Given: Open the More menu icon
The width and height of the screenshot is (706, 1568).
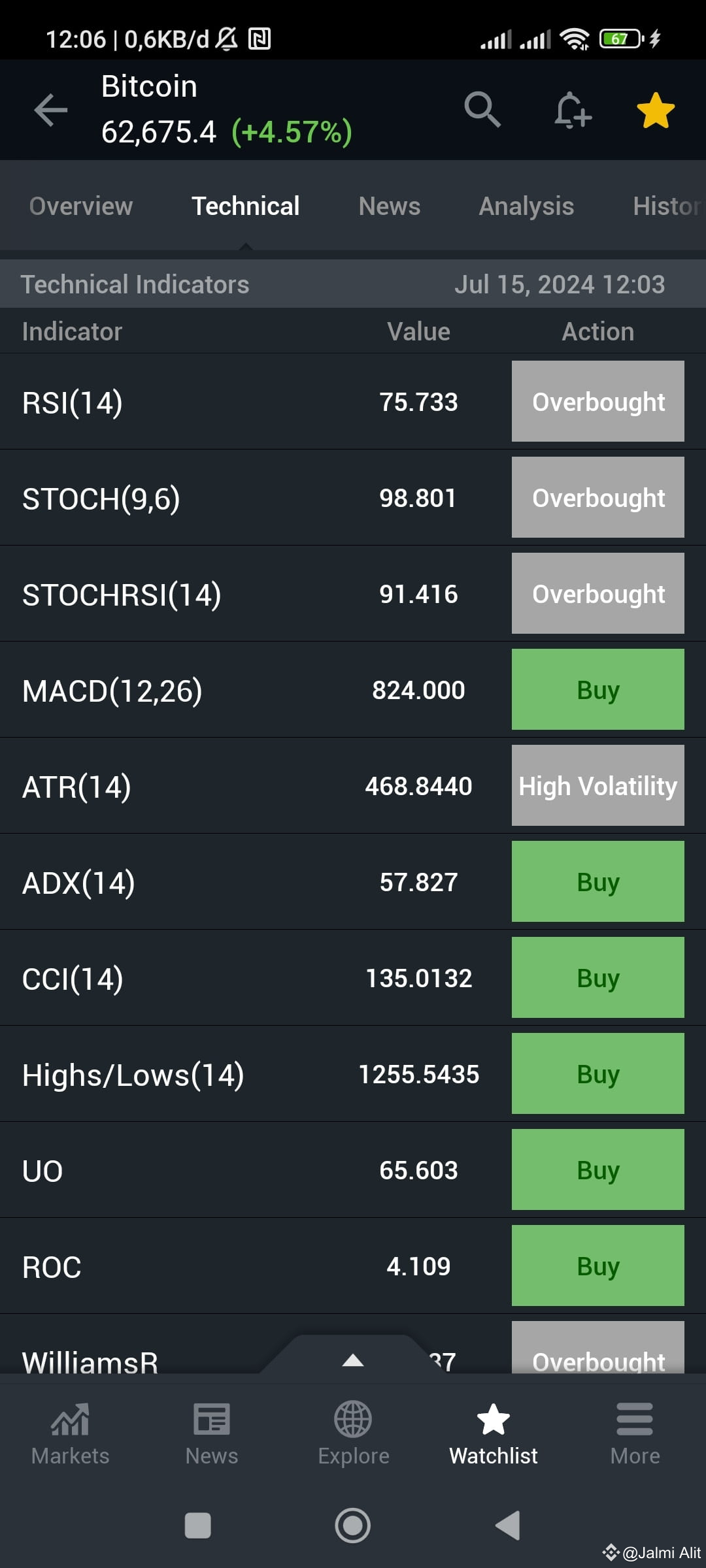Looking at the screenshot, I should pos(635,1431).
